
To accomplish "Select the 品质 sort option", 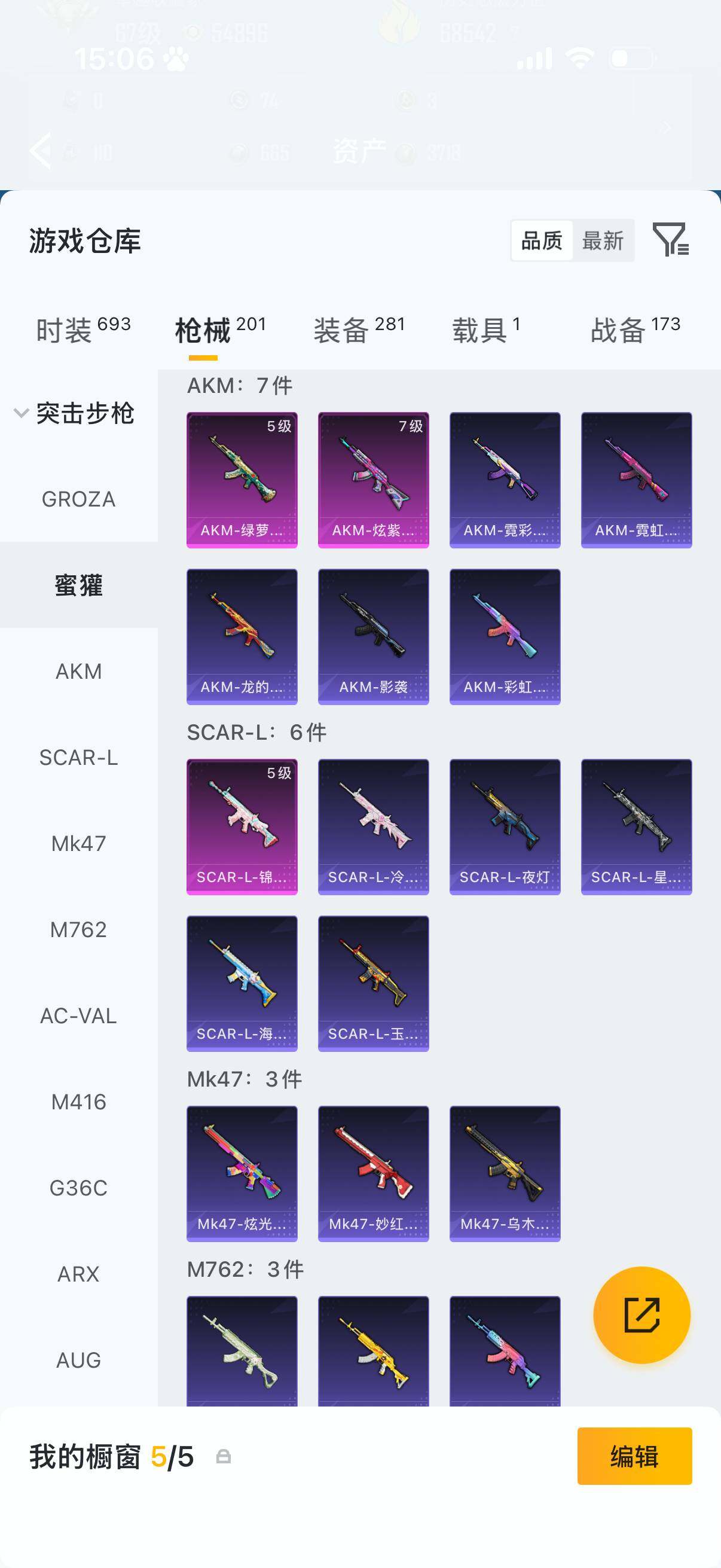I will point(542,240).
